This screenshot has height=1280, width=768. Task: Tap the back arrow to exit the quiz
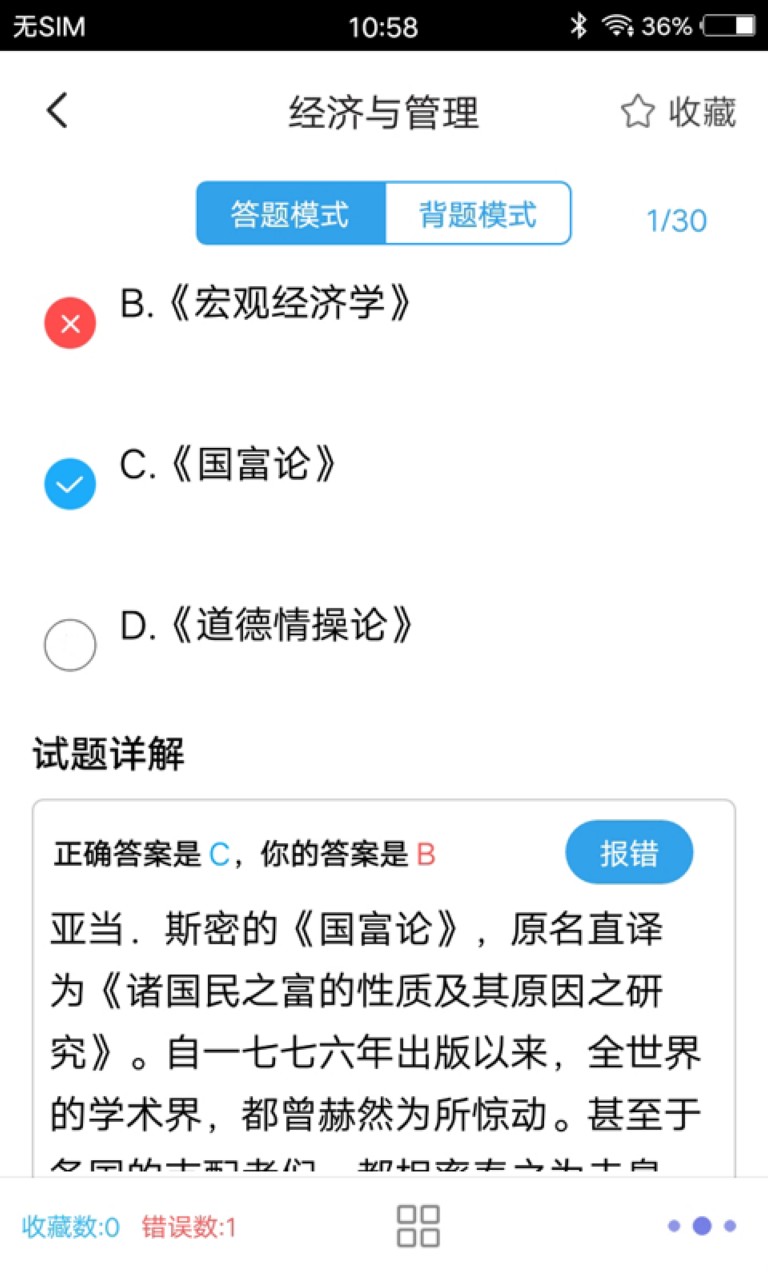[57, 111]
